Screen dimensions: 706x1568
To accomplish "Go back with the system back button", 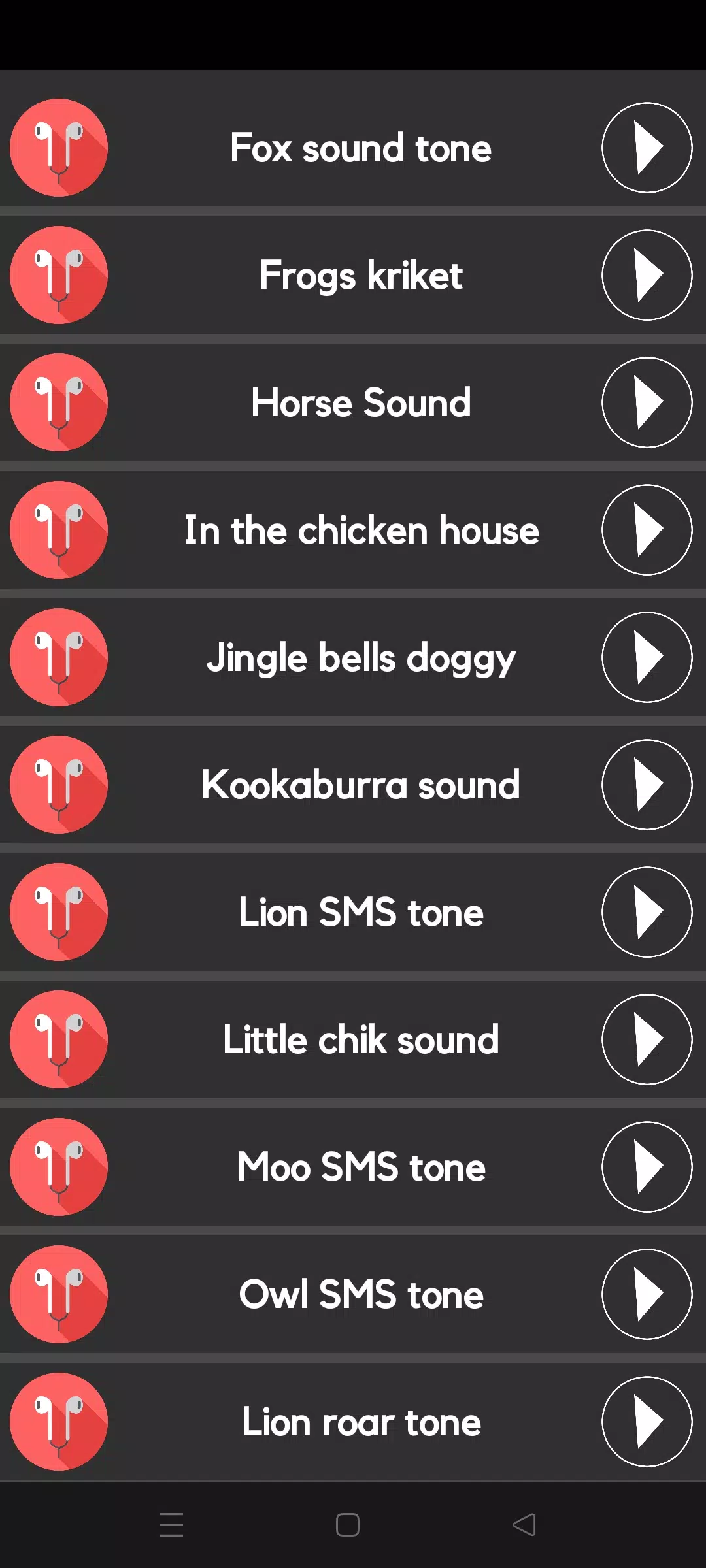I will click(524, 1525).
